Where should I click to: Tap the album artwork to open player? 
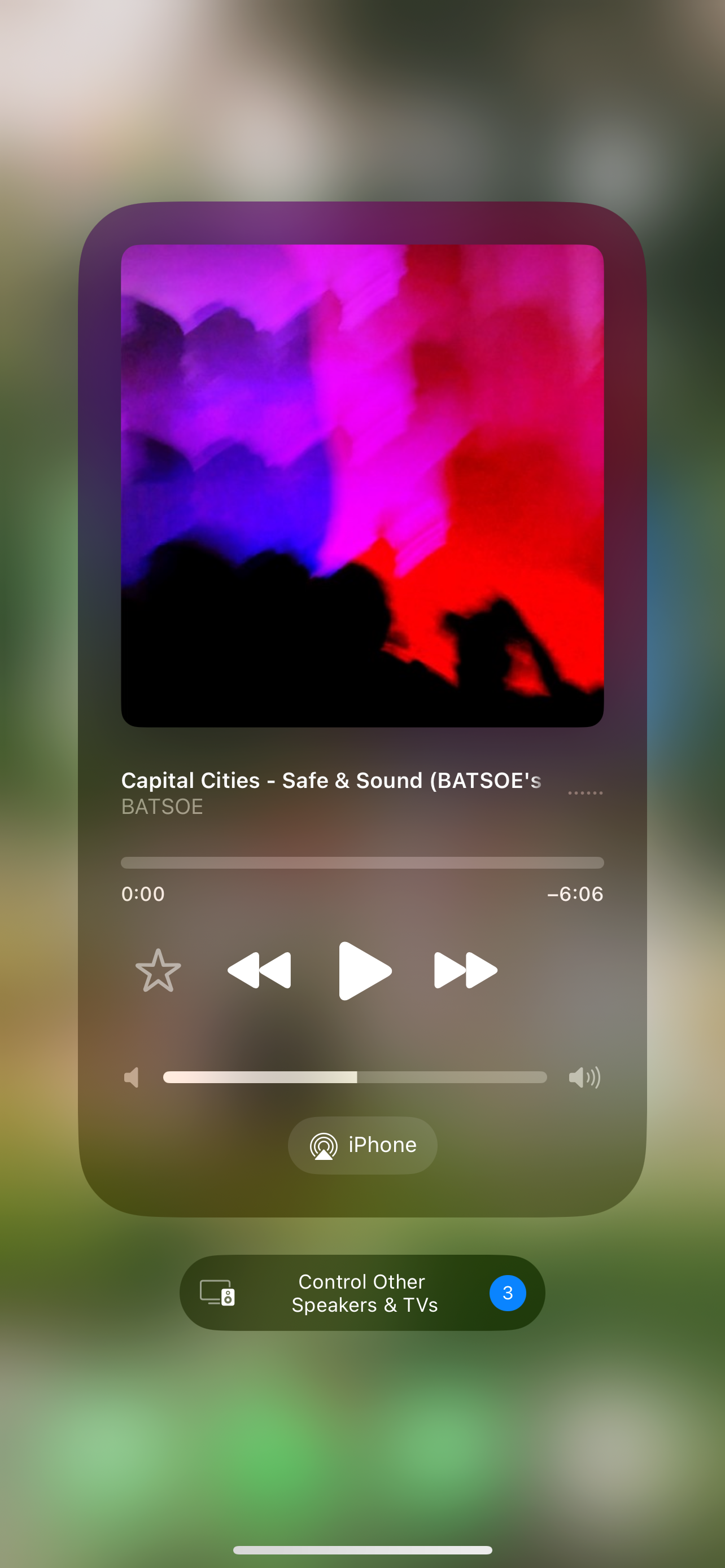(363, 485)
